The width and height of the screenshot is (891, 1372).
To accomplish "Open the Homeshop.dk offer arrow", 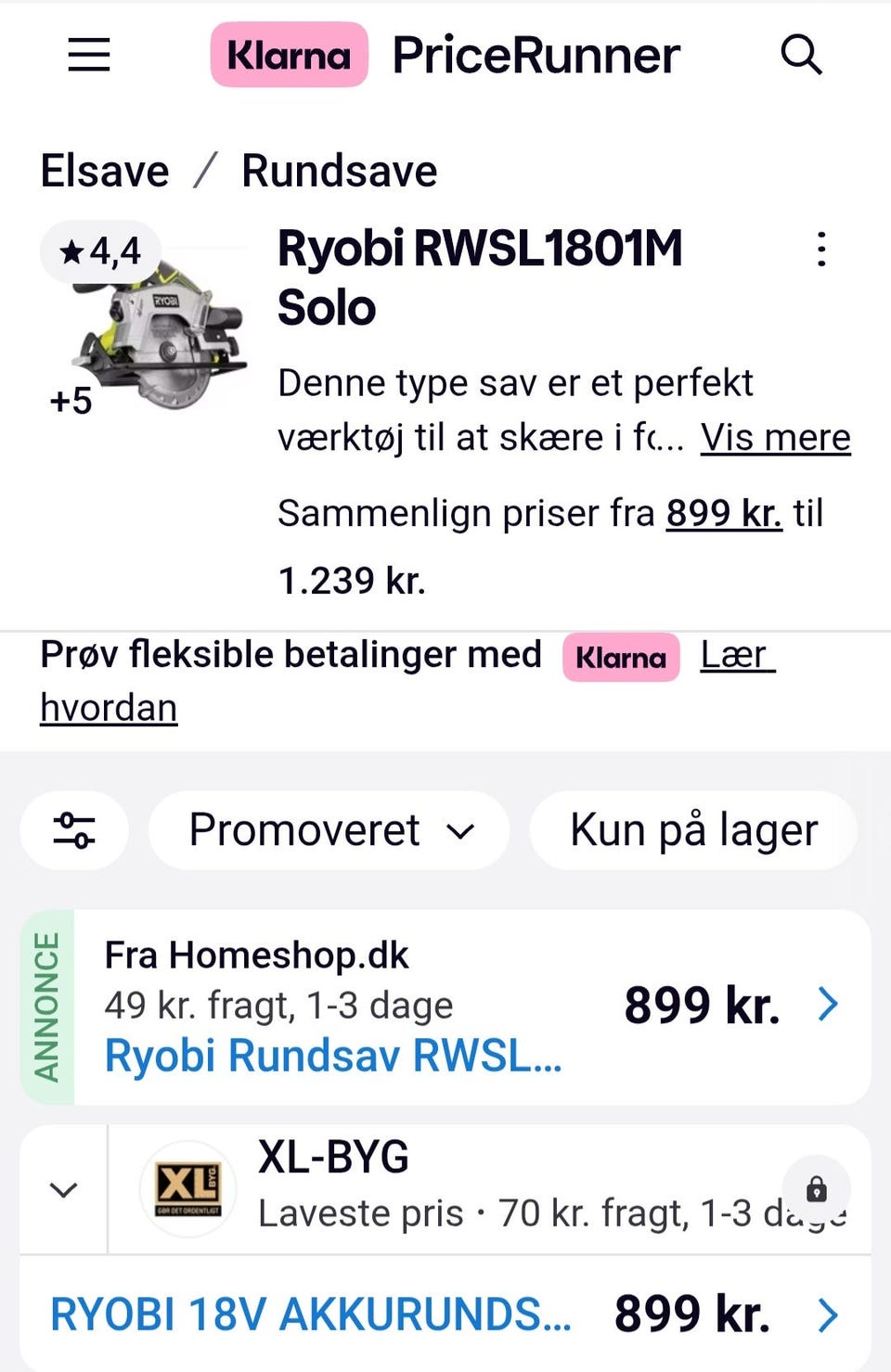I will (827, 1004).
